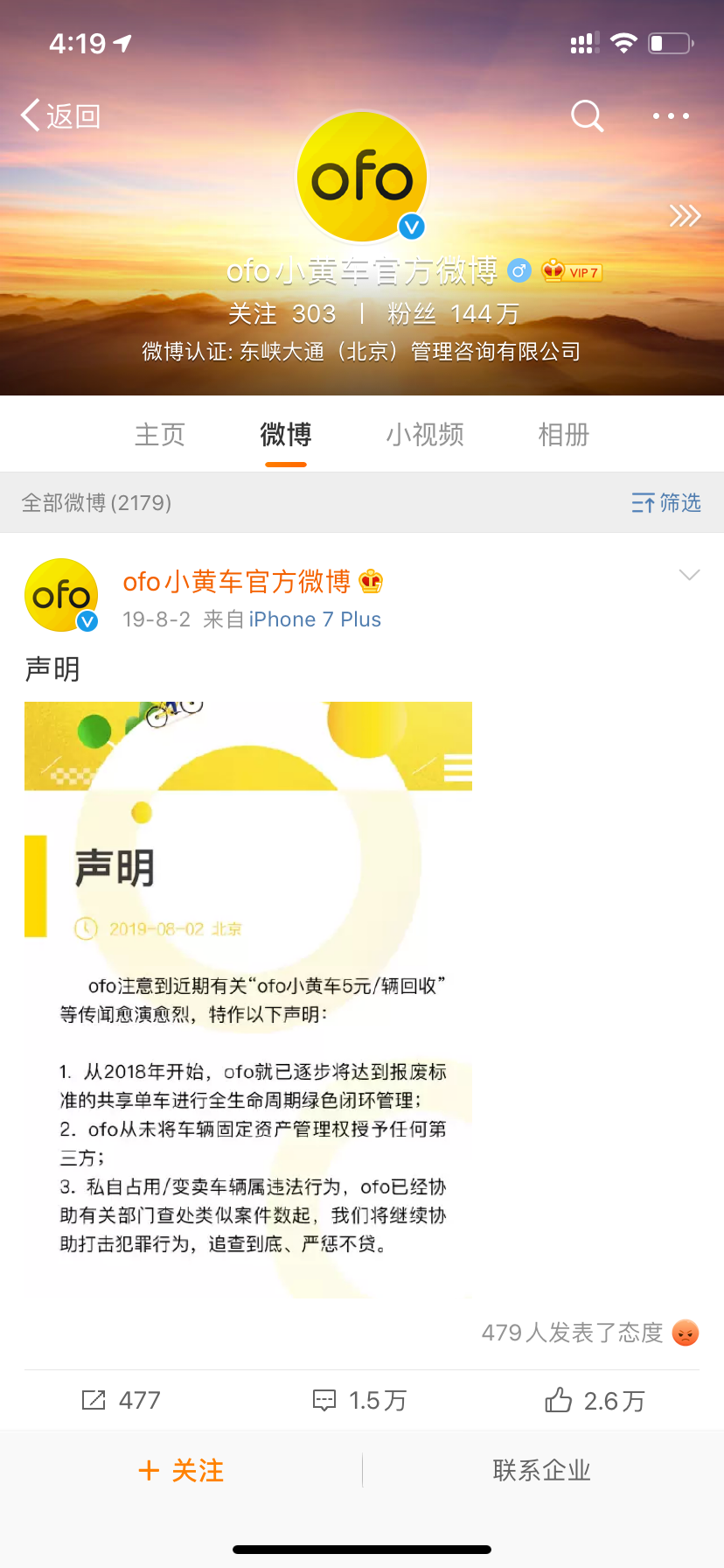
Task: Like the post with 2.6万 likes
Action: (595, 1400)
